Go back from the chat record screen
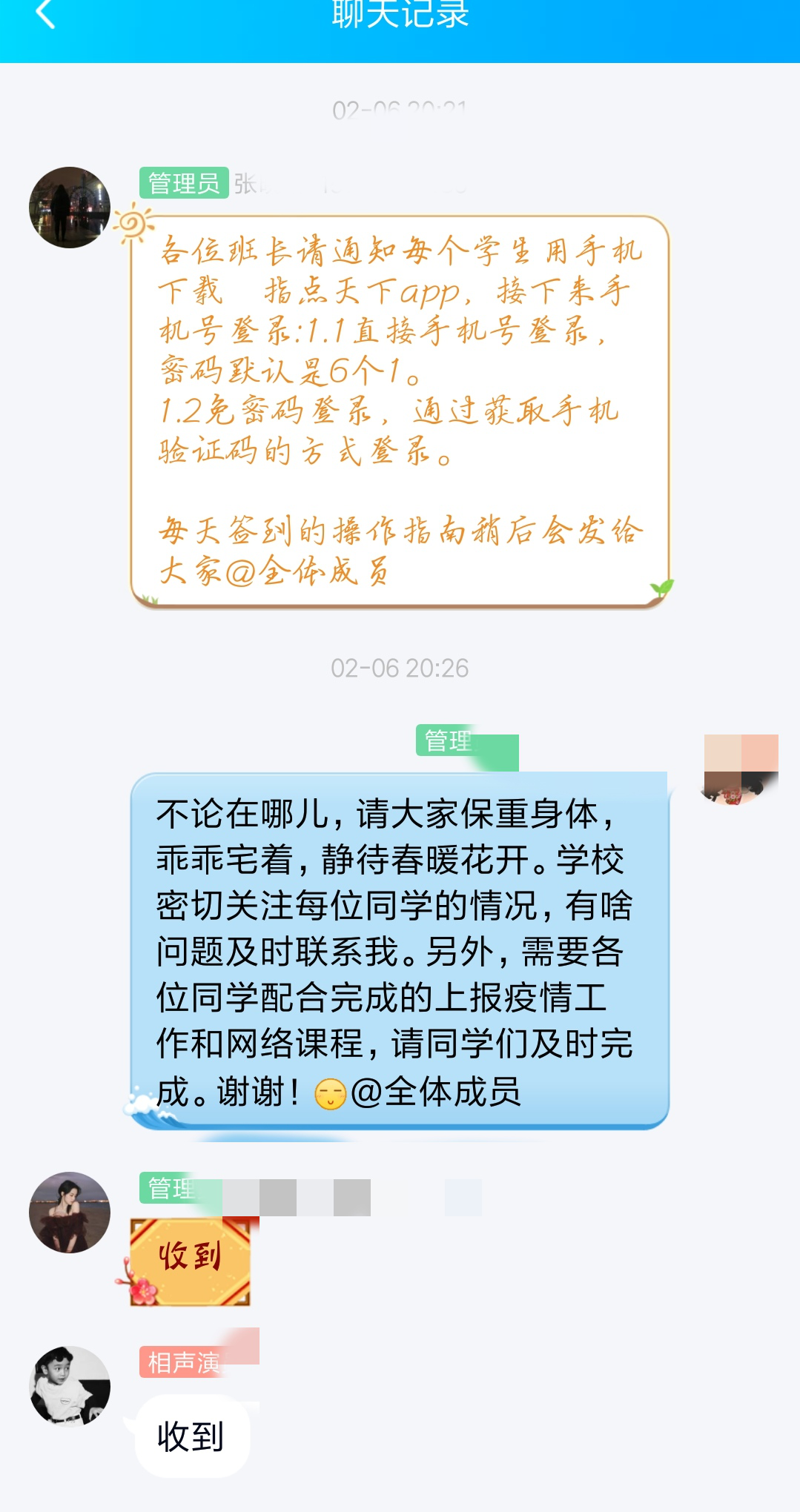Image resolution: width=800 pixels, height=1512 pixels. click(46, 15)
